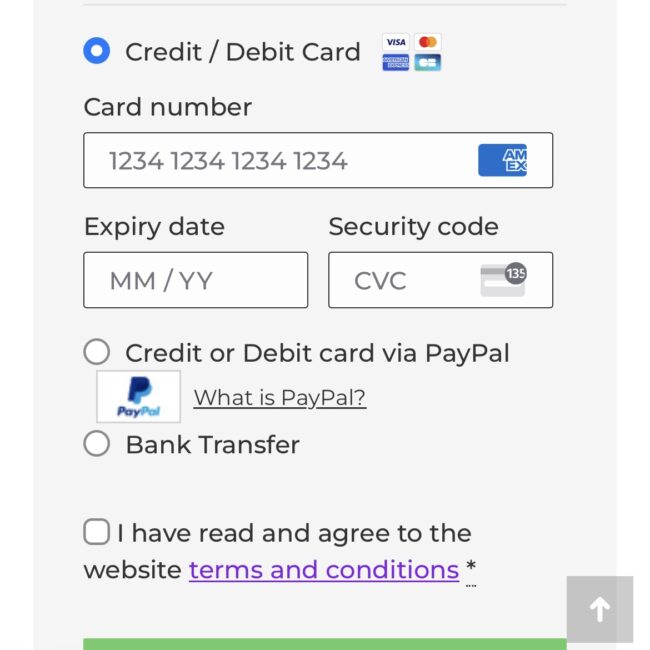The height and width of the screenshot is (650, 650).
Task: Choose Credit or Debit card via PayPal
Action: point(97,352)
